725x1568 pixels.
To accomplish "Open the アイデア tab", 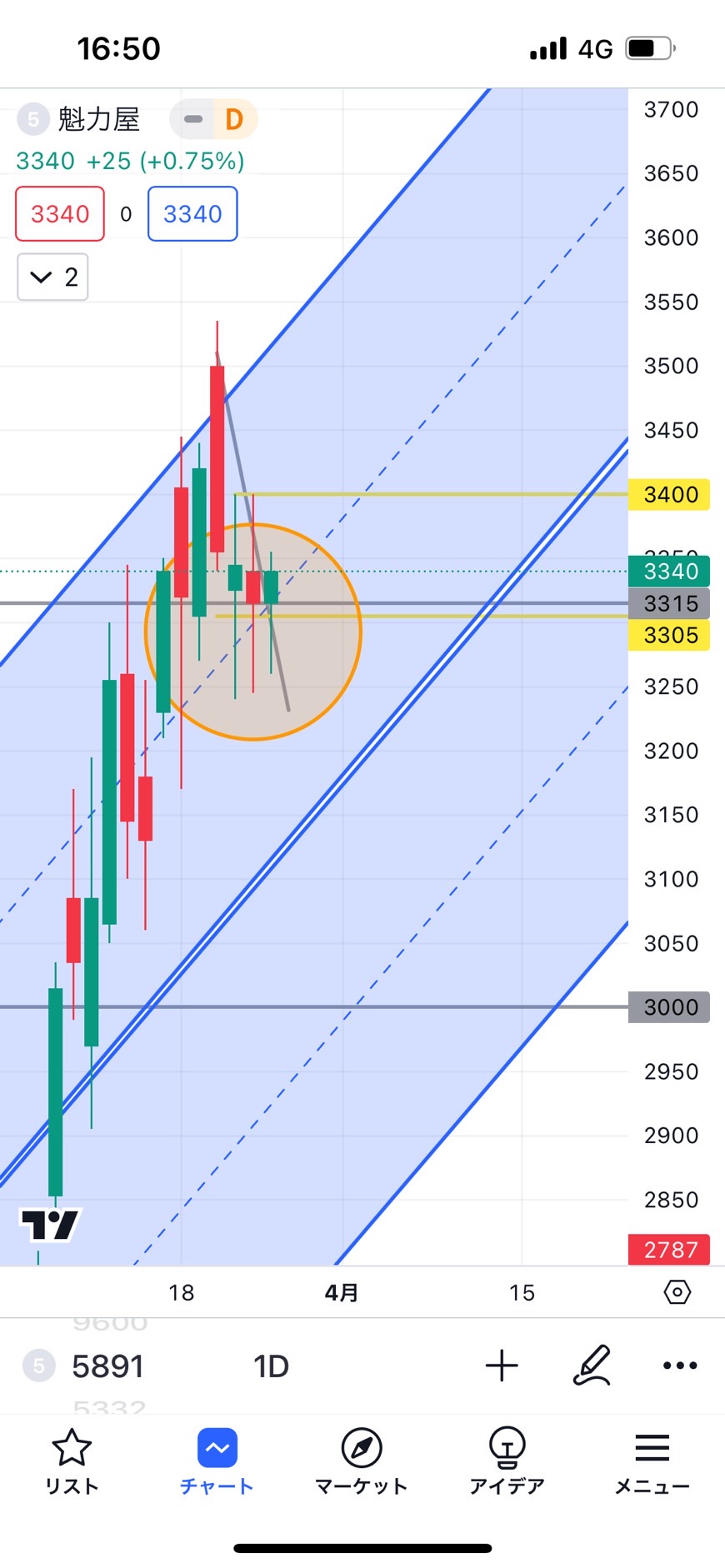I will (507, 1462).
